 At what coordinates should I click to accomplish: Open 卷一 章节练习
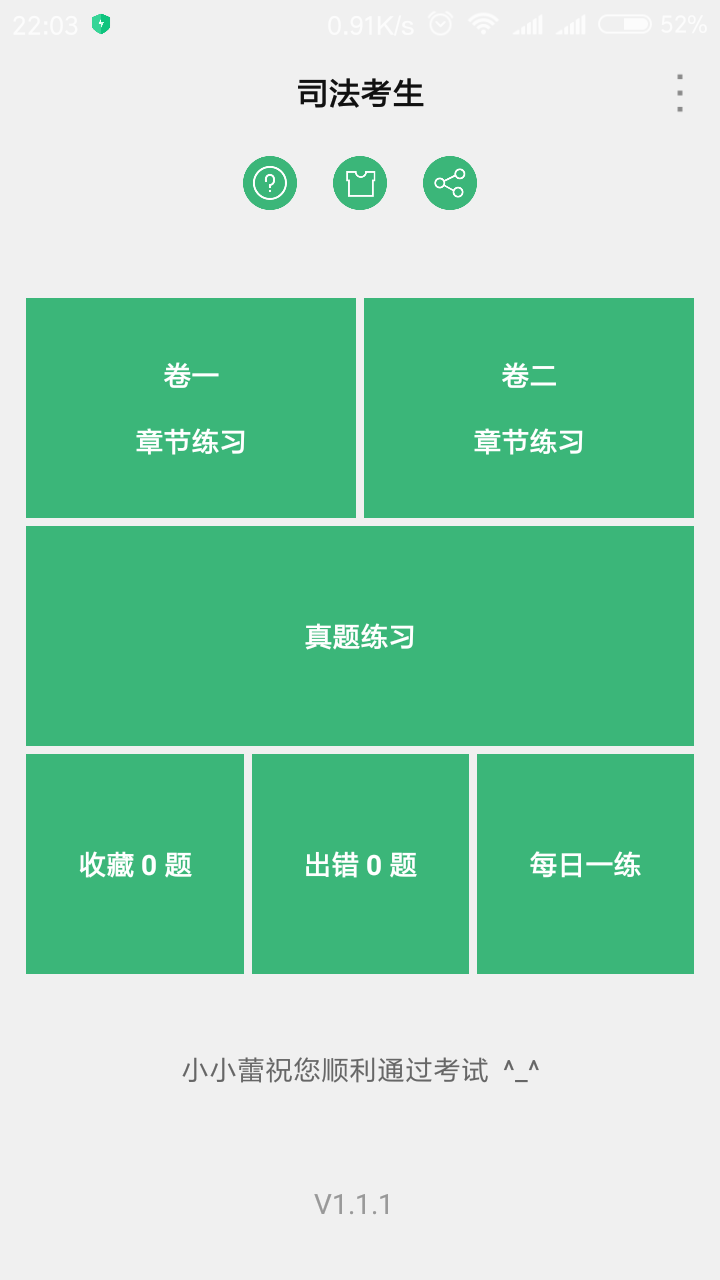[x=191, y=408]
